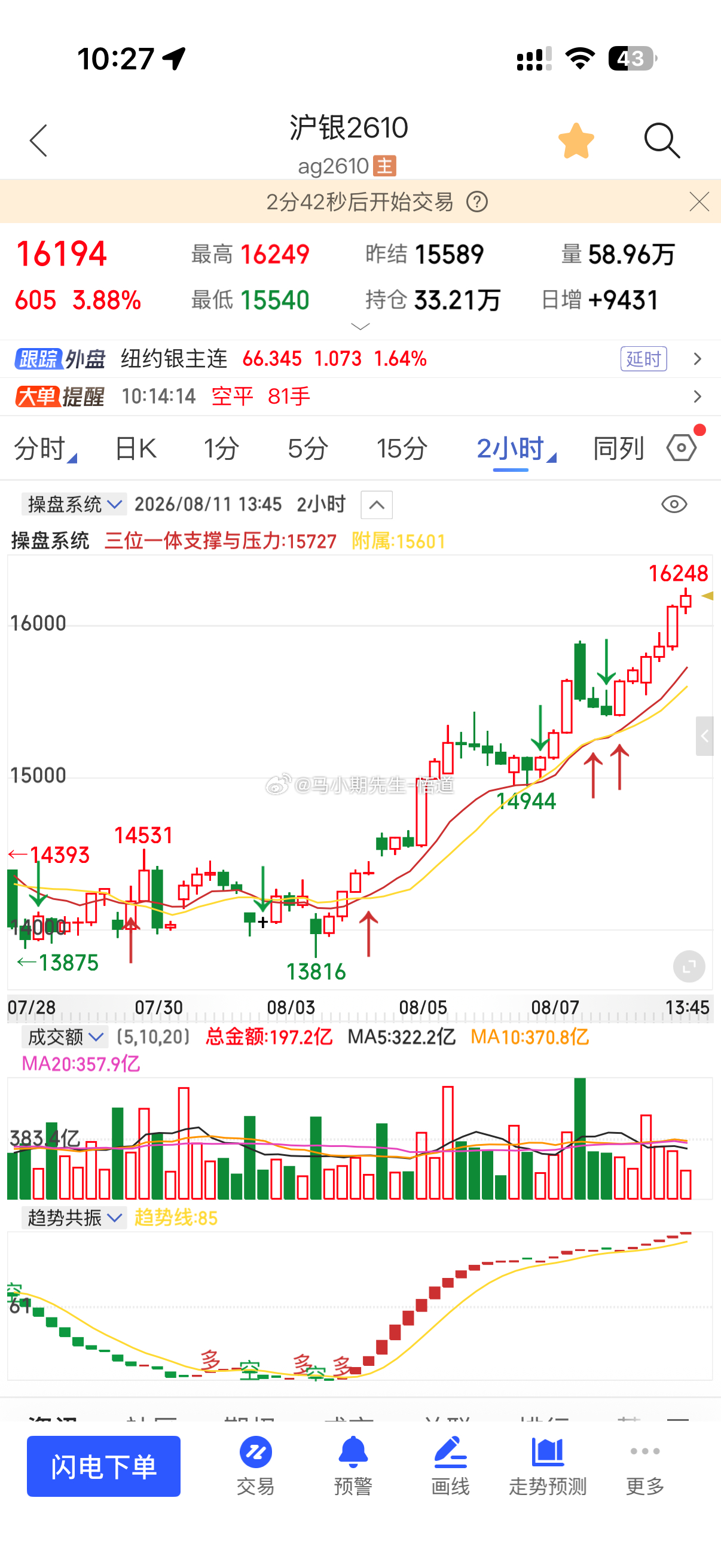Open the 大单提醒 alert row
The width and height of the screenshot is (721, 1568).
click(x=360, y=396)
